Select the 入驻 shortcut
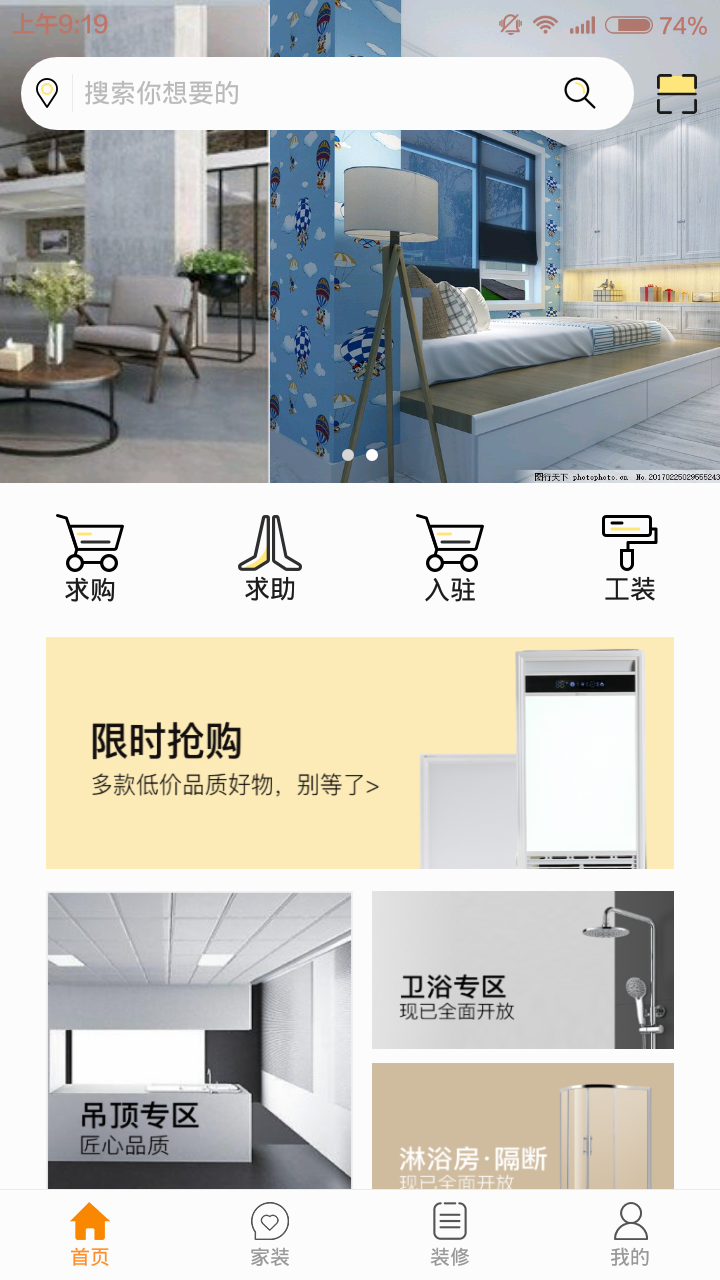The image size is (720, 1280). 450,558
